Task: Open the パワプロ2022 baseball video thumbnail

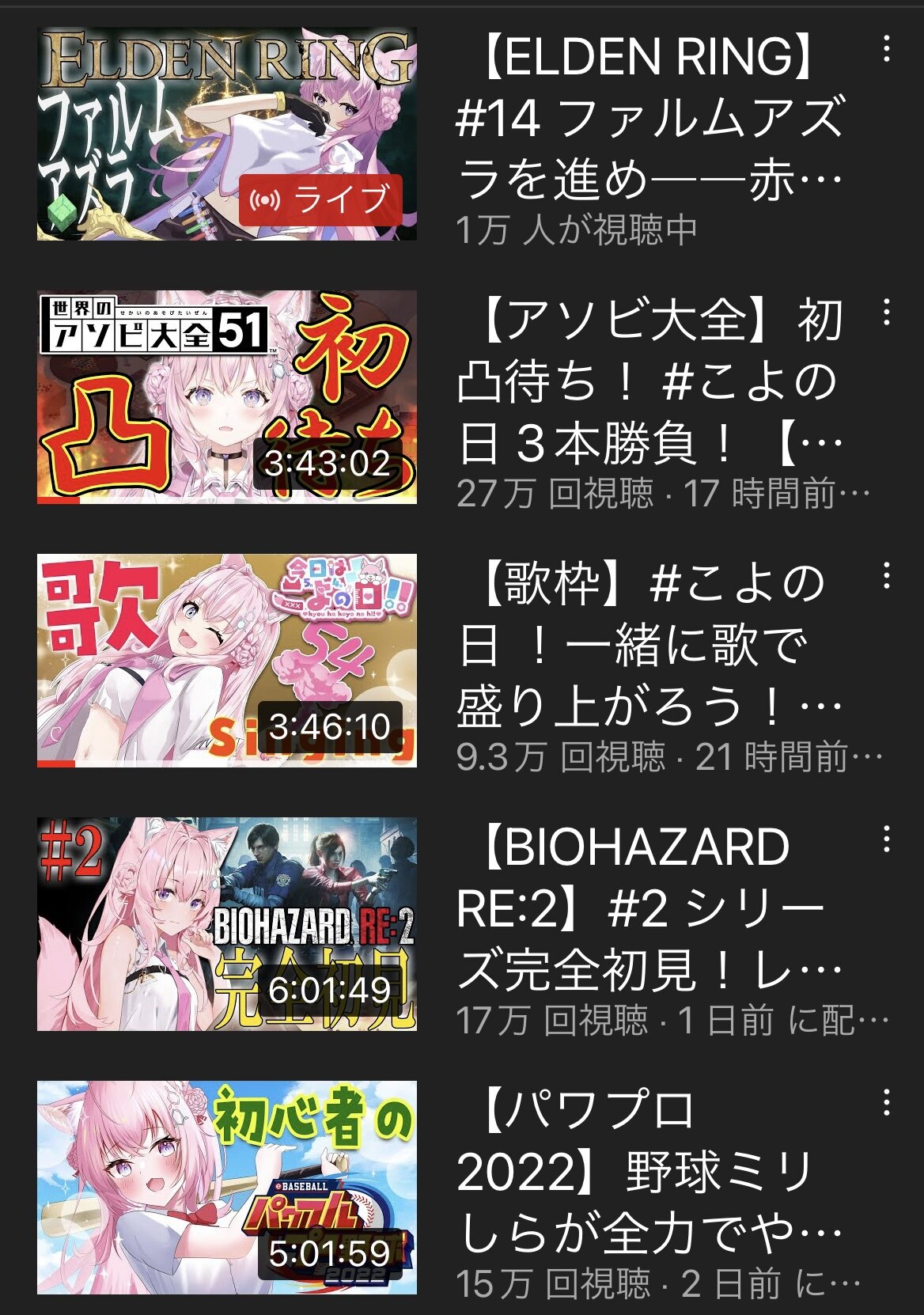Action: tap(227, 1187)
